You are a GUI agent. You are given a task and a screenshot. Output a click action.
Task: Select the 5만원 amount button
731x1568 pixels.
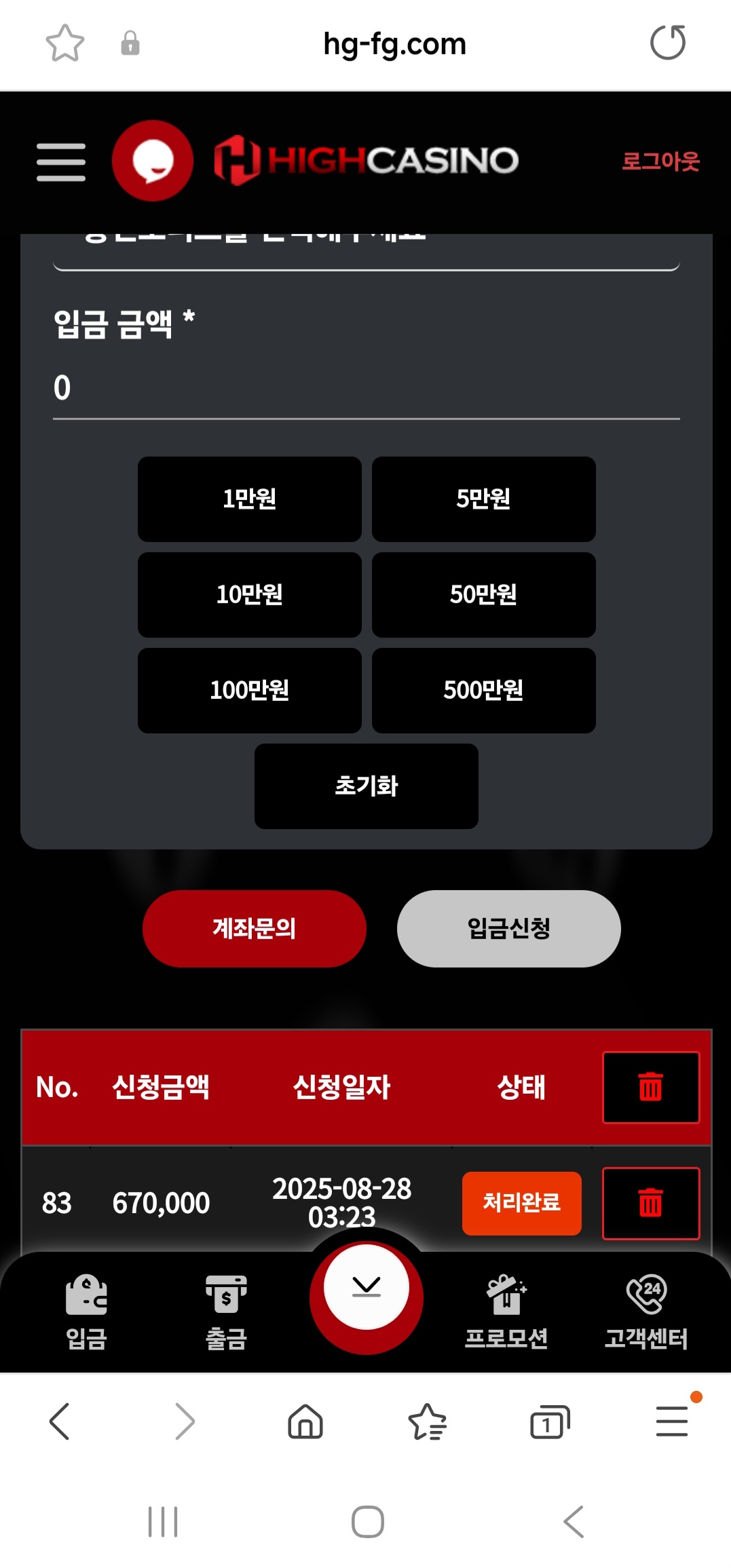pyautogui.click(x=483, y=499)
